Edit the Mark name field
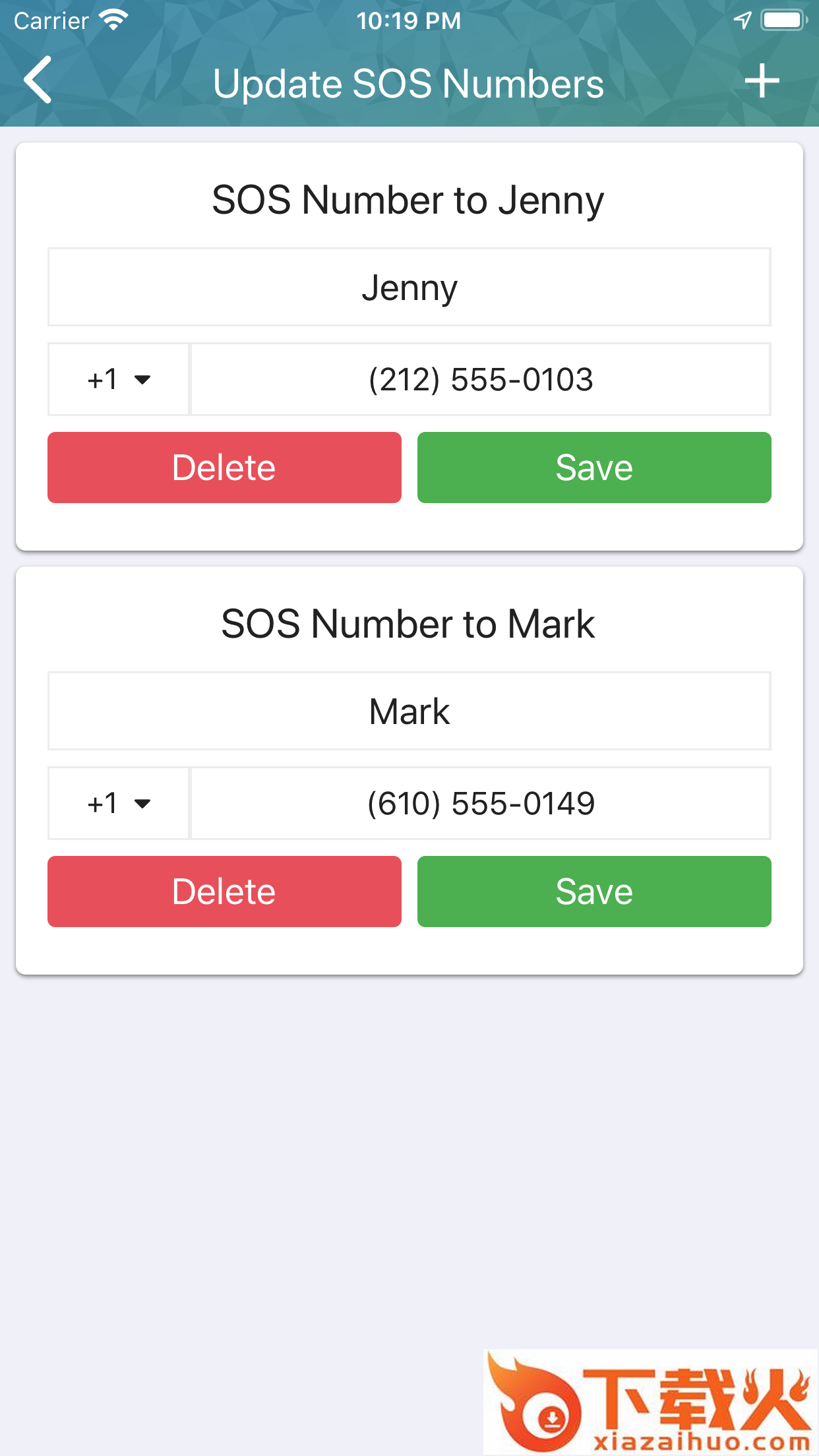The width and height of the screenshot is (819, 1456). (409, 712)
